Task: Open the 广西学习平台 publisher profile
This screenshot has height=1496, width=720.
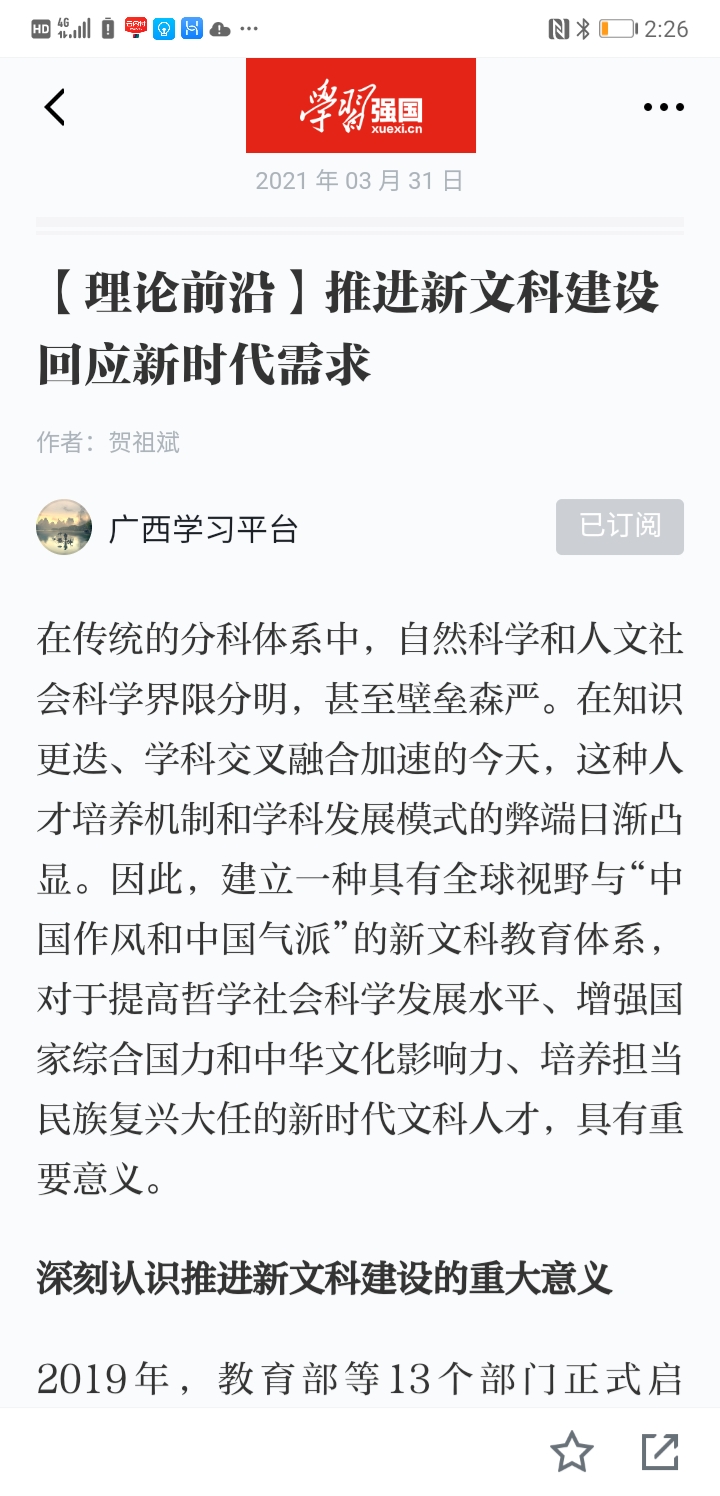Action: (203, 528)
